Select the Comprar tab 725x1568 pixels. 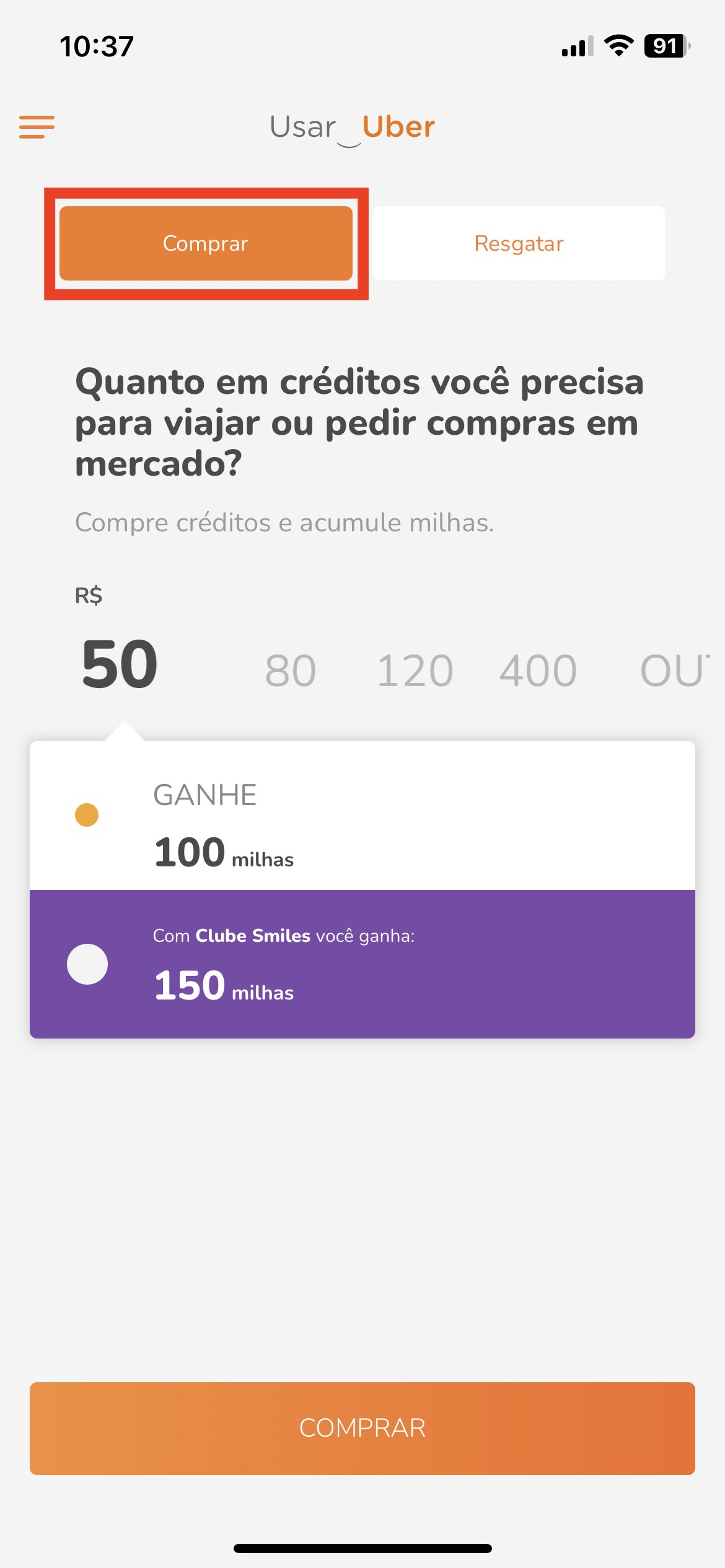pyautogui.click(x=206, y=243)
